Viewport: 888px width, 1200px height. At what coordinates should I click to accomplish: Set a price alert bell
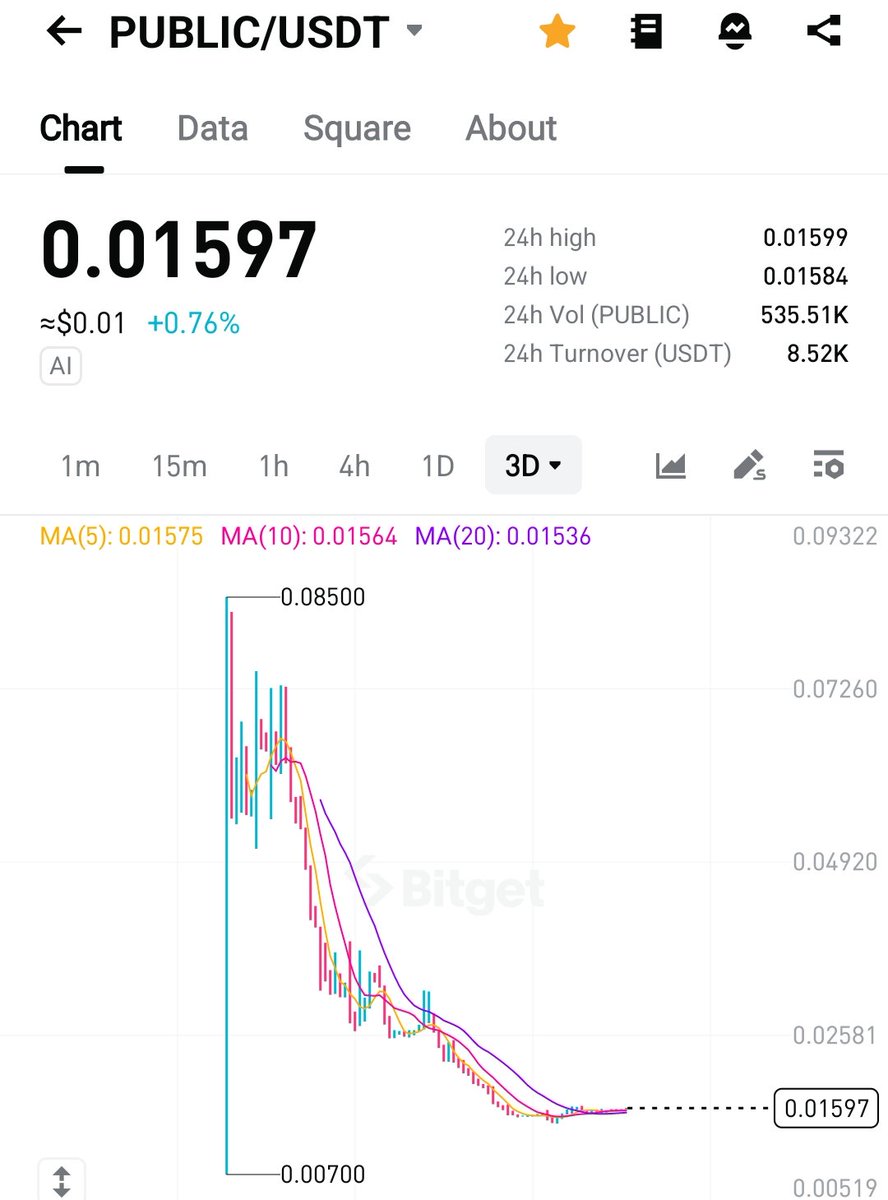(x=735, y=32)
